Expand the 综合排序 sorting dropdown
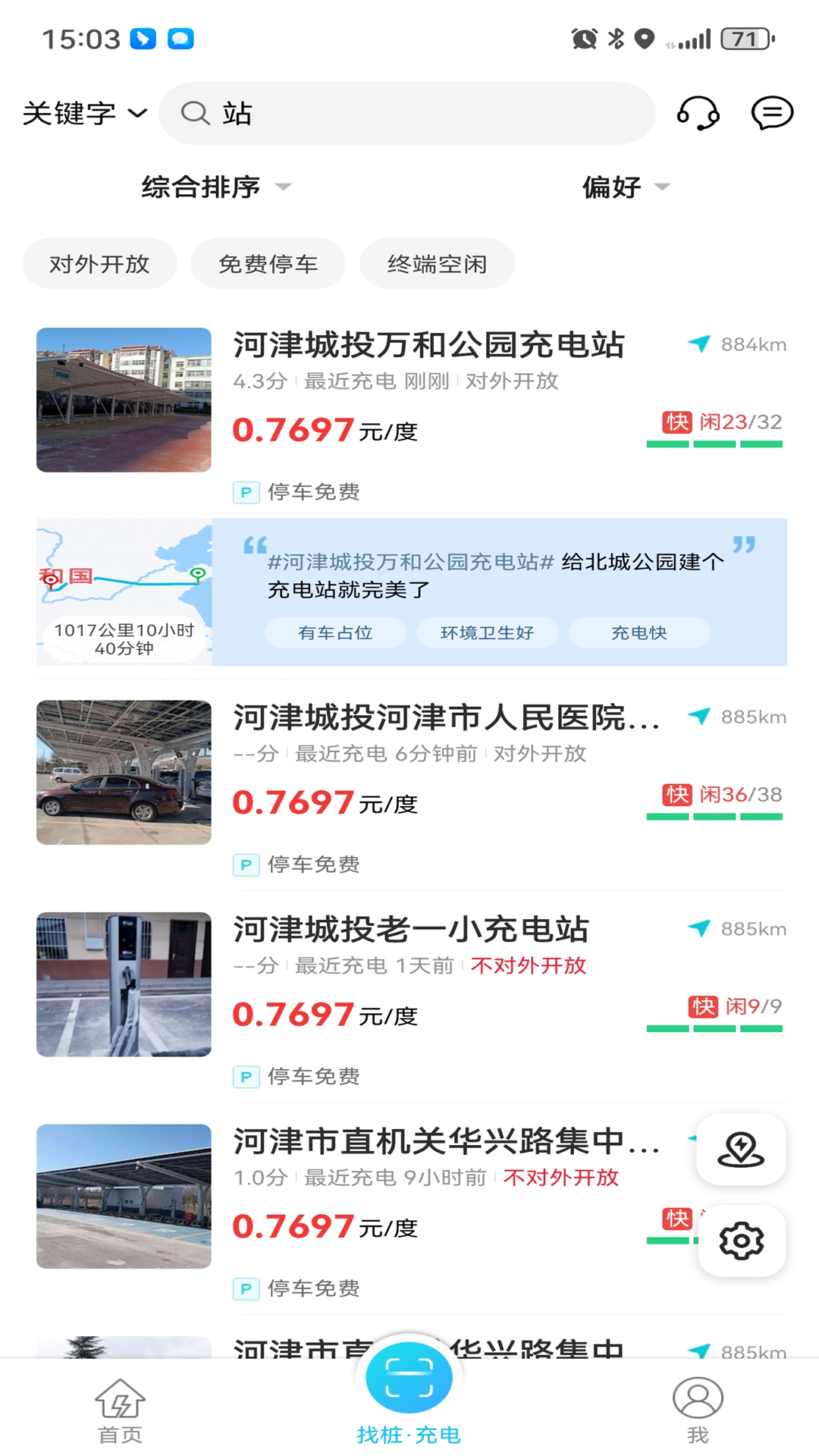The height and width of the screenshot is (1456, 819). (216, 187)
